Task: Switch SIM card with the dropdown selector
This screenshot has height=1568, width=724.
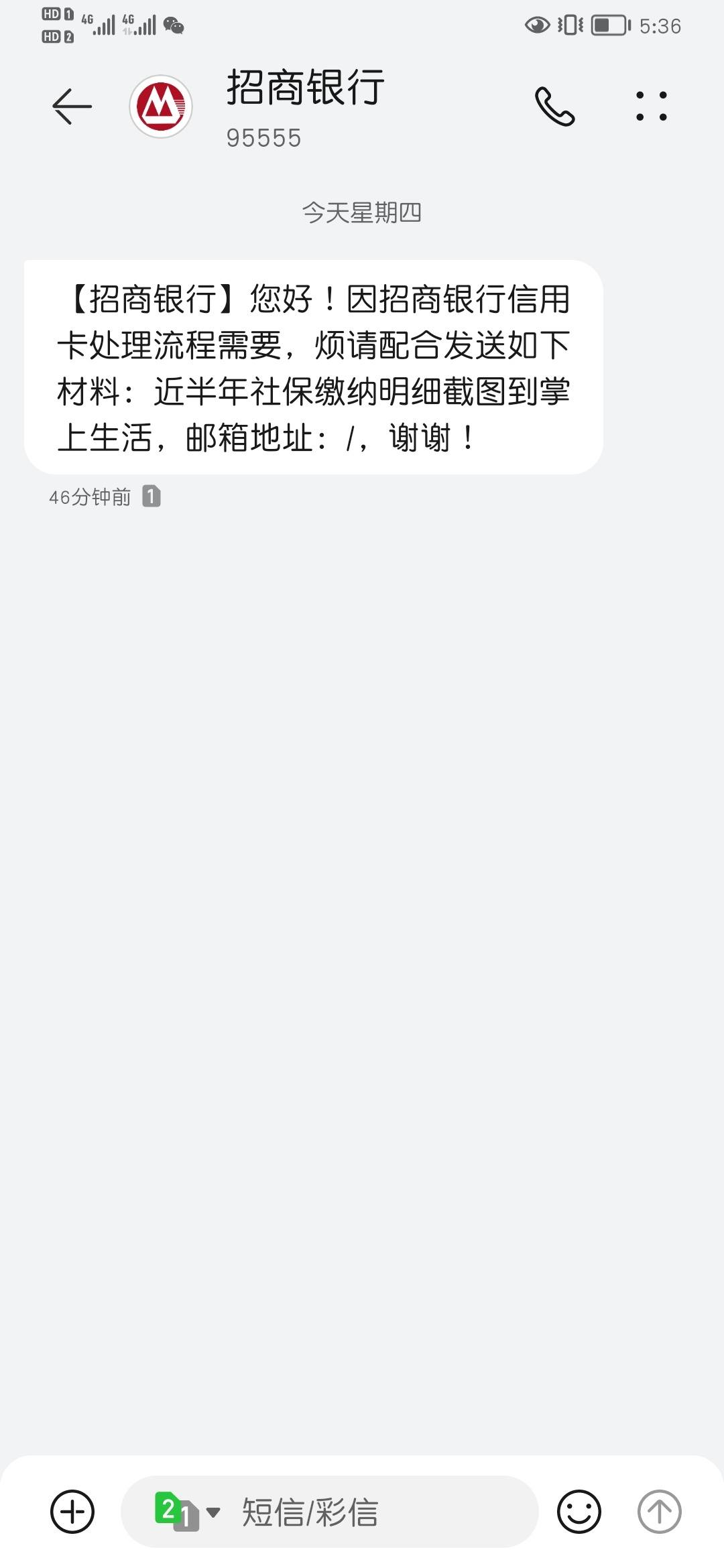Action: click(187, 1512)
